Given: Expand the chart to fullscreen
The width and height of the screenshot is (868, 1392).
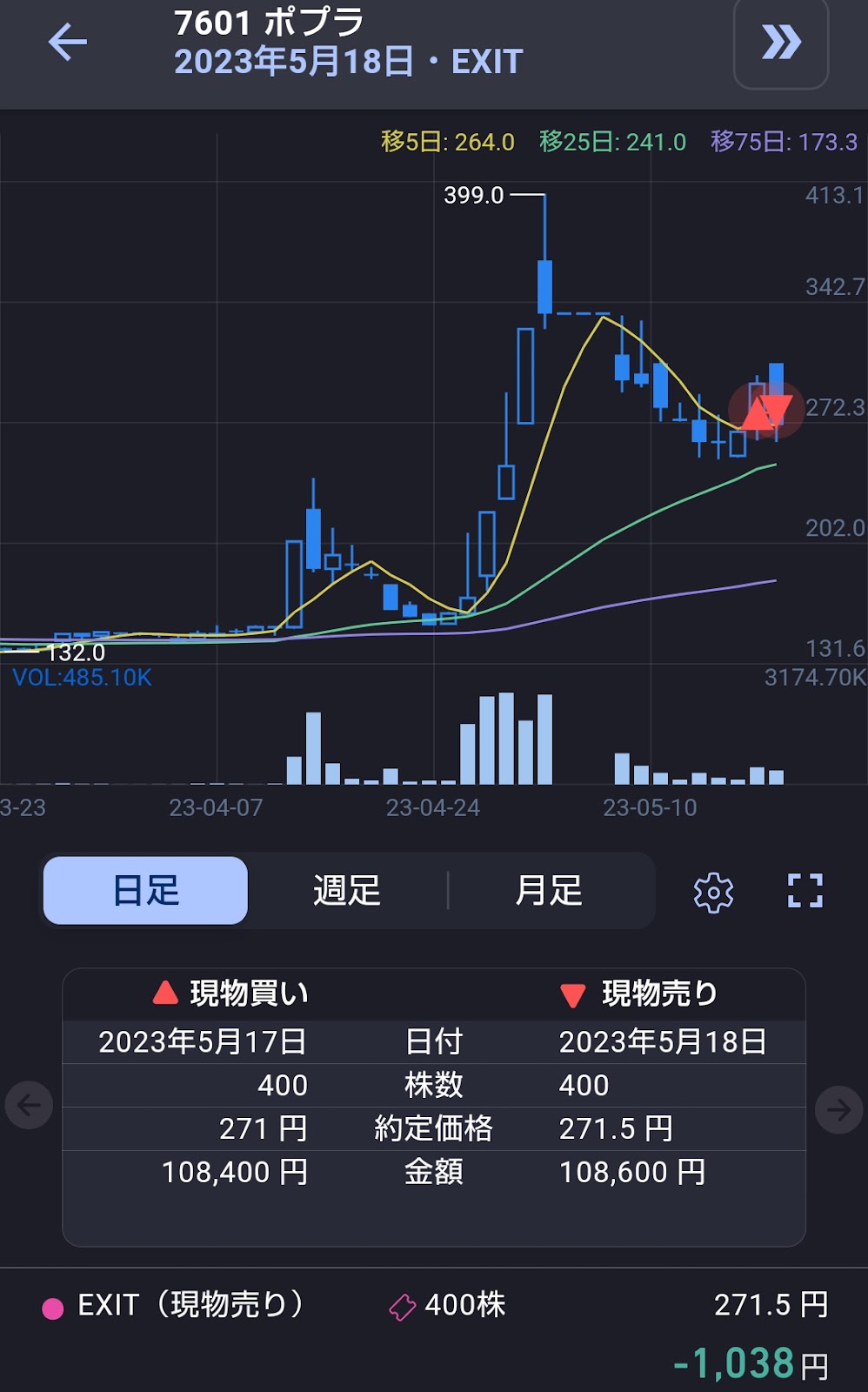Looking at the screenshot, I should point(805,891).
